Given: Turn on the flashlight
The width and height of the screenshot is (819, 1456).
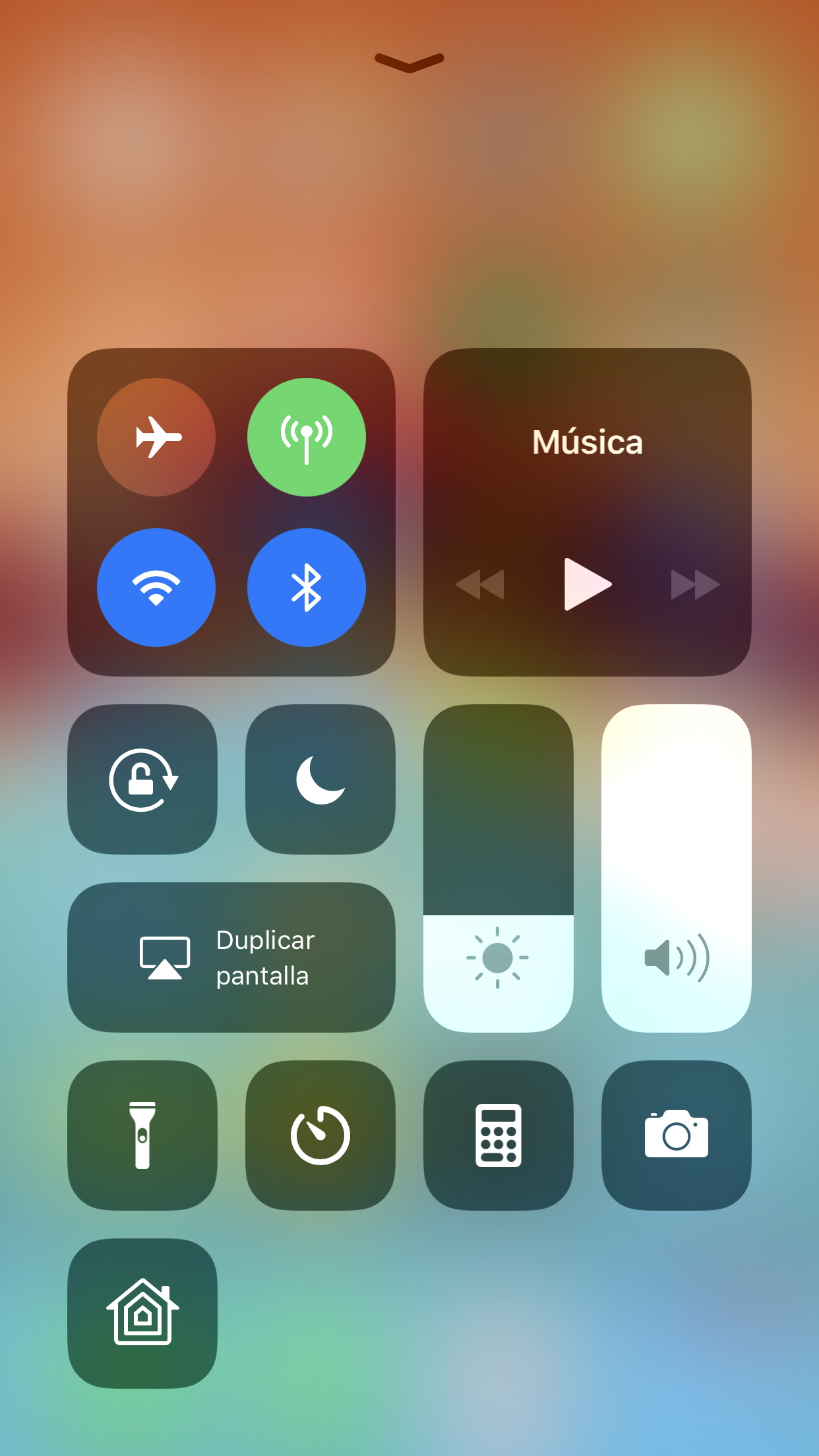Looking at the screenshot, I should point(142,1136).
